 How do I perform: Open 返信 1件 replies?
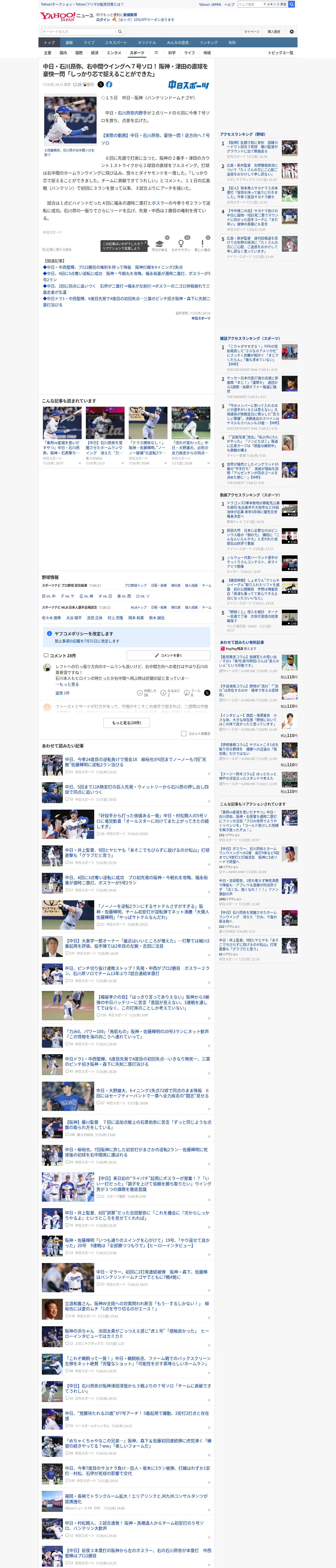pyautogui.click(x=62, y=693)
